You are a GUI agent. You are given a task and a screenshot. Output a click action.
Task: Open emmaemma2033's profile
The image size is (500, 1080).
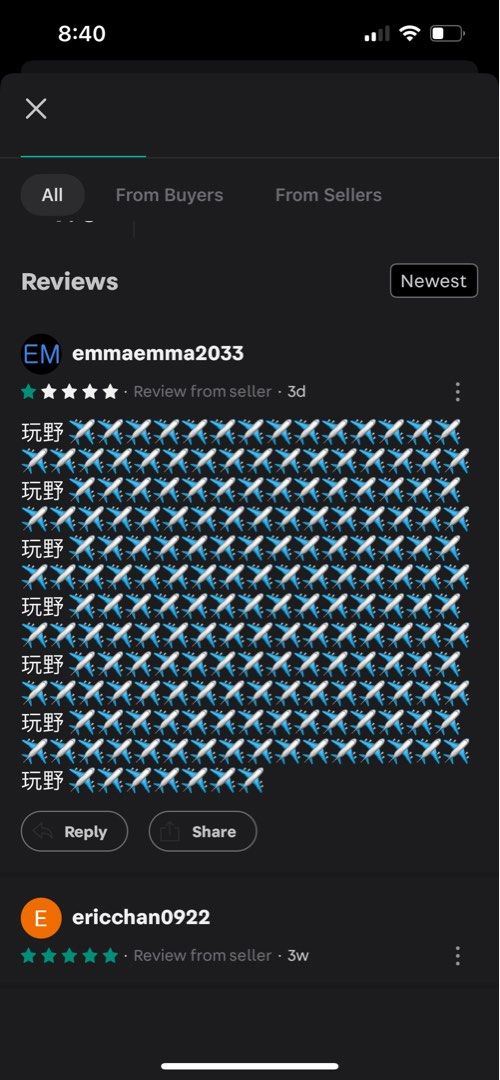(158, 353)
